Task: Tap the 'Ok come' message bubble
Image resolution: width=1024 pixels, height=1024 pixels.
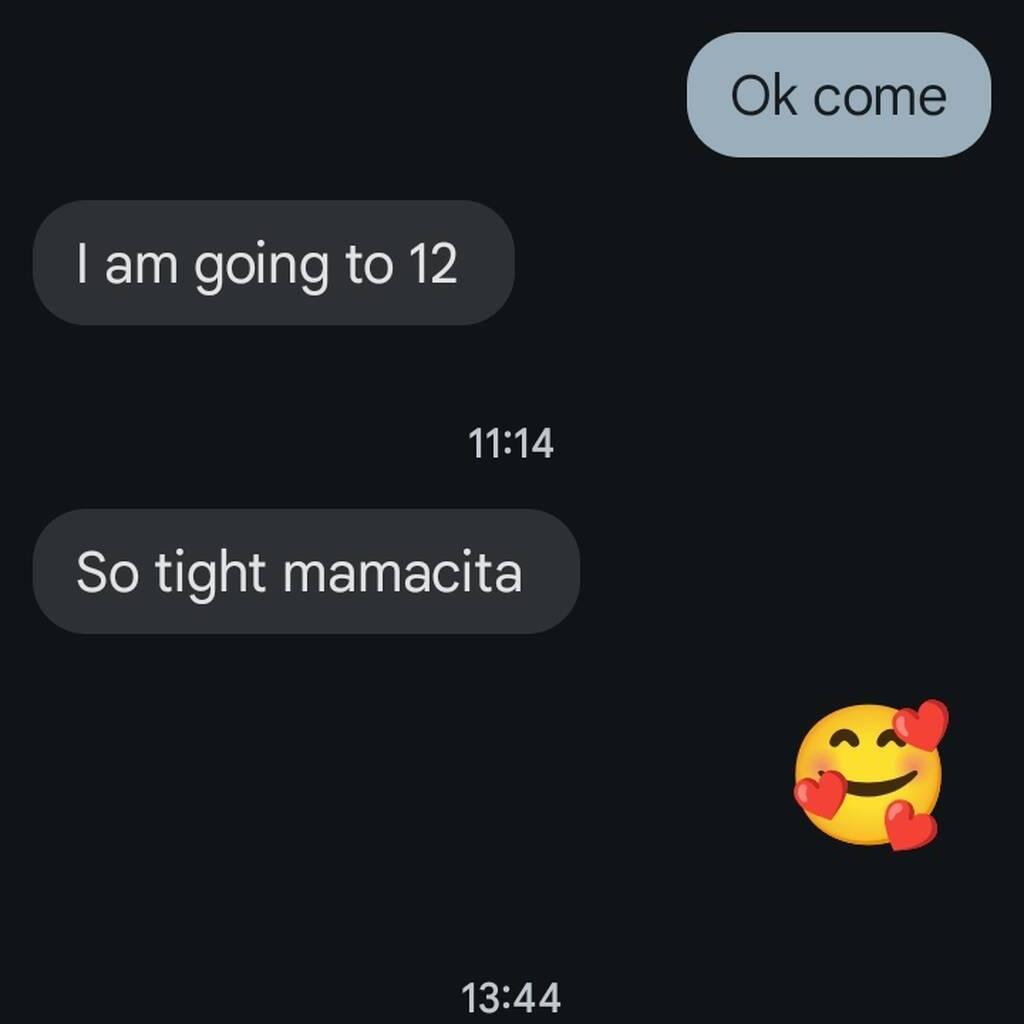Action: tap(838, 96)
